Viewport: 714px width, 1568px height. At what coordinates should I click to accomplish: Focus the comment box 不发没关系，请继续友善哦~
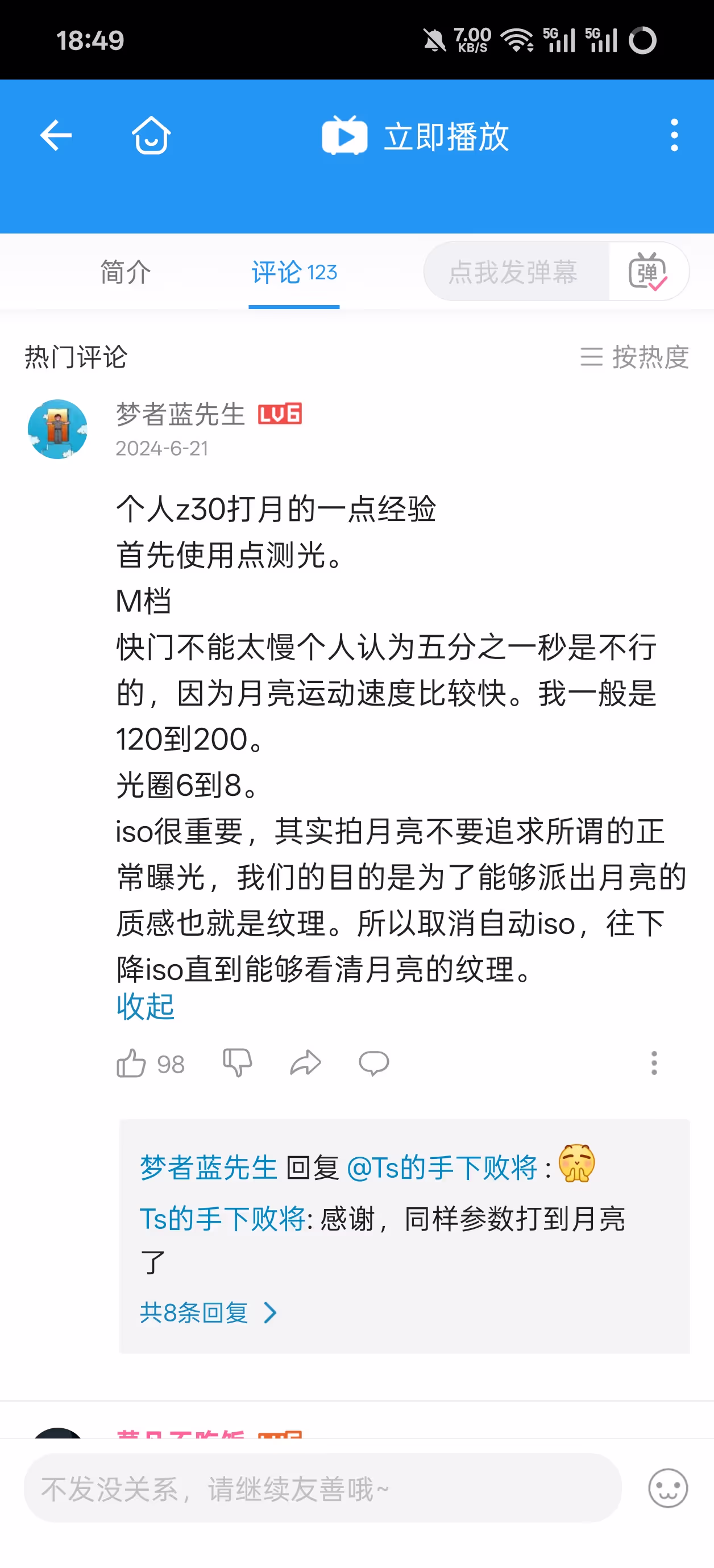322,1489
